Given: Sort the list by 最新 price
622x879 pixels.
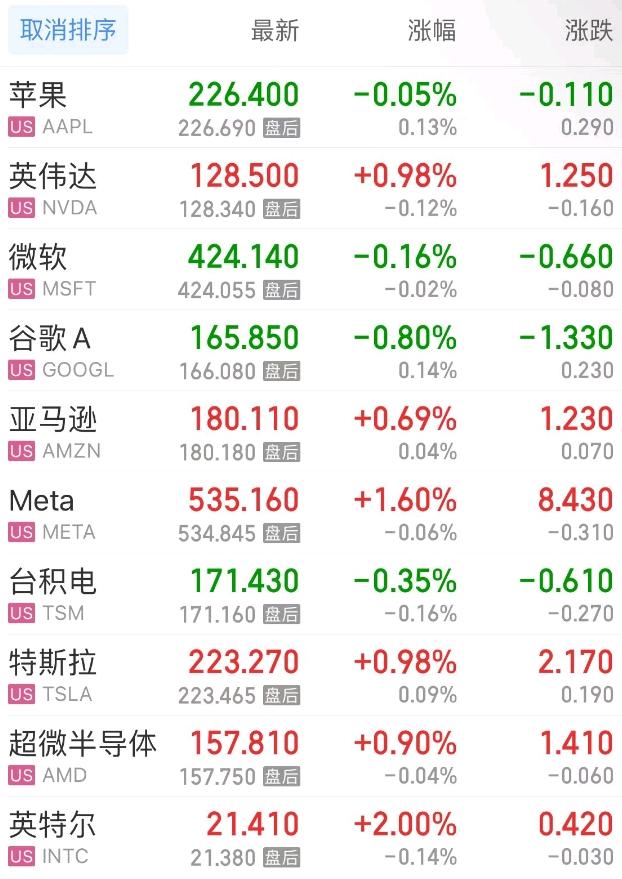Looking at the screenshot, I should [274, 31].
